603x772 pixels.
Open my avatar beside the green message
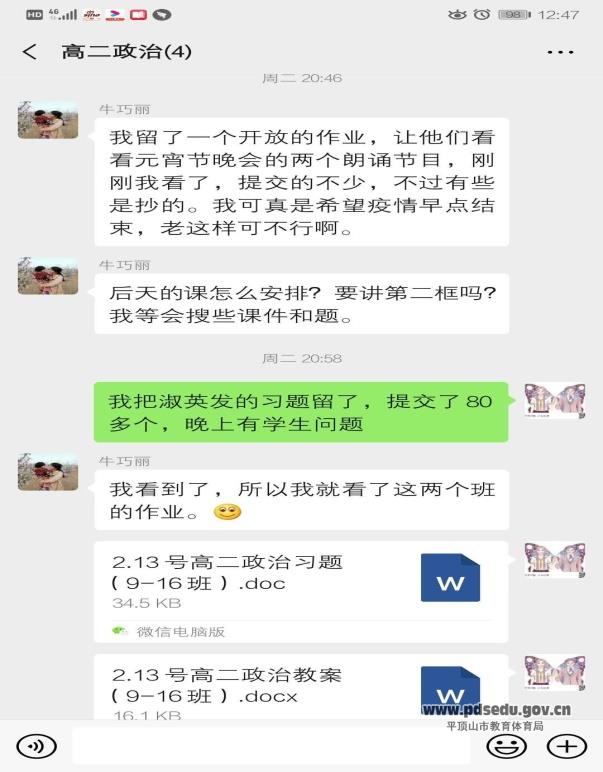coord(553,401)
